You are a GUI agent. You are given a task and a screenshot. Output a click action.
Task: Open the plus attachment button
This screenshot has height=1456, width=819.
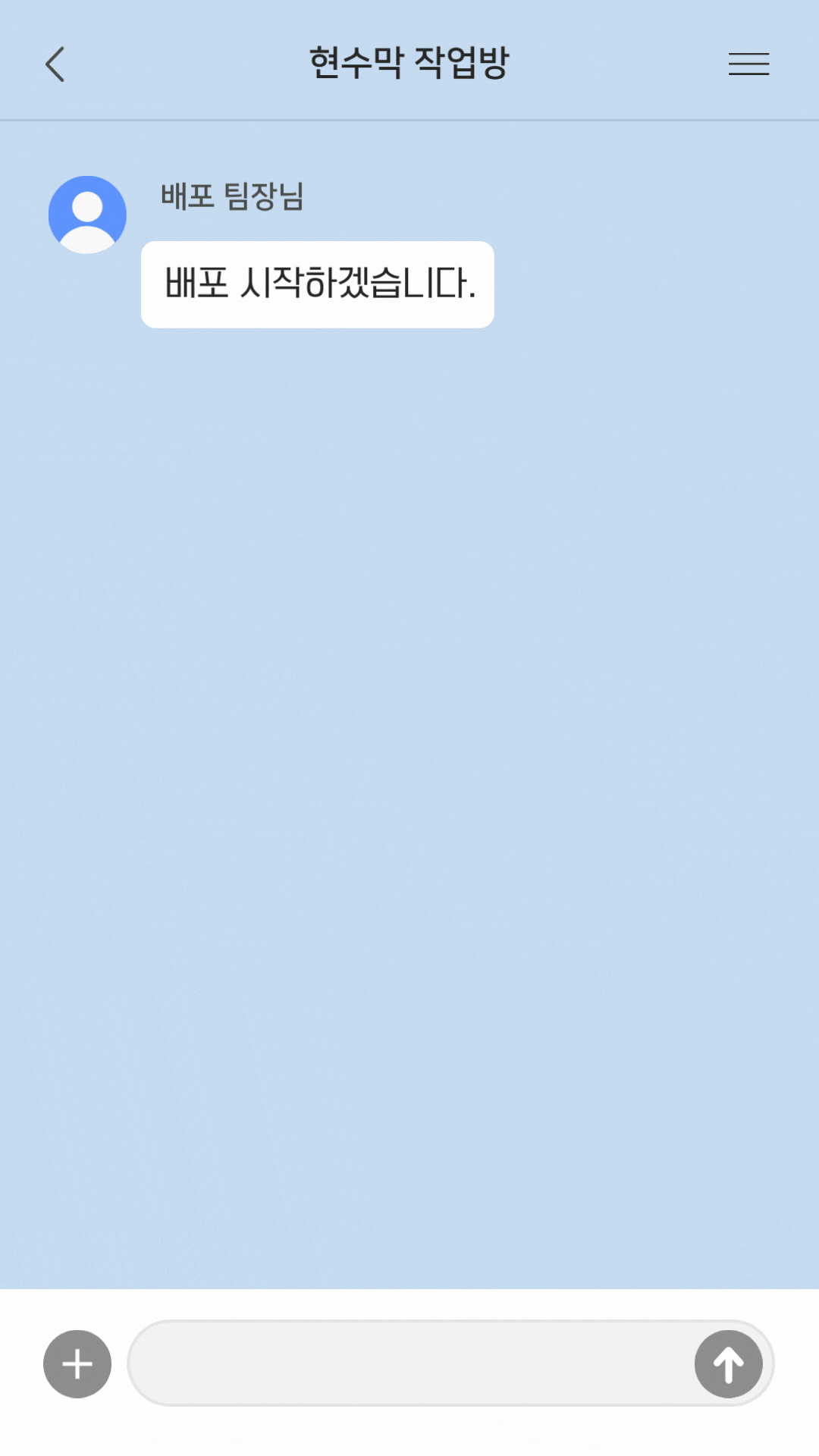pyautogui.click(x=77, y=1363)
